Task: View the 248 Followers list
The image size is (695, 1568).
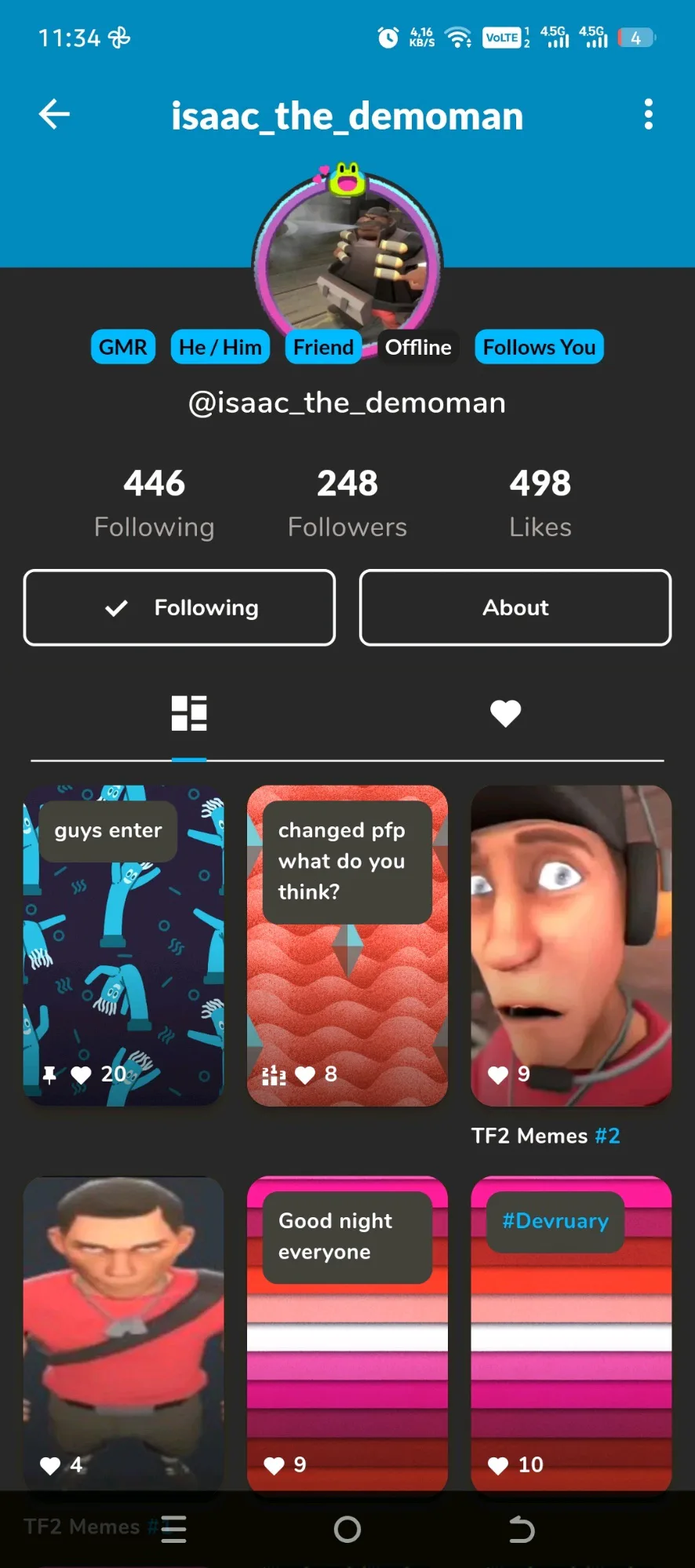Action: pos(347,502)
